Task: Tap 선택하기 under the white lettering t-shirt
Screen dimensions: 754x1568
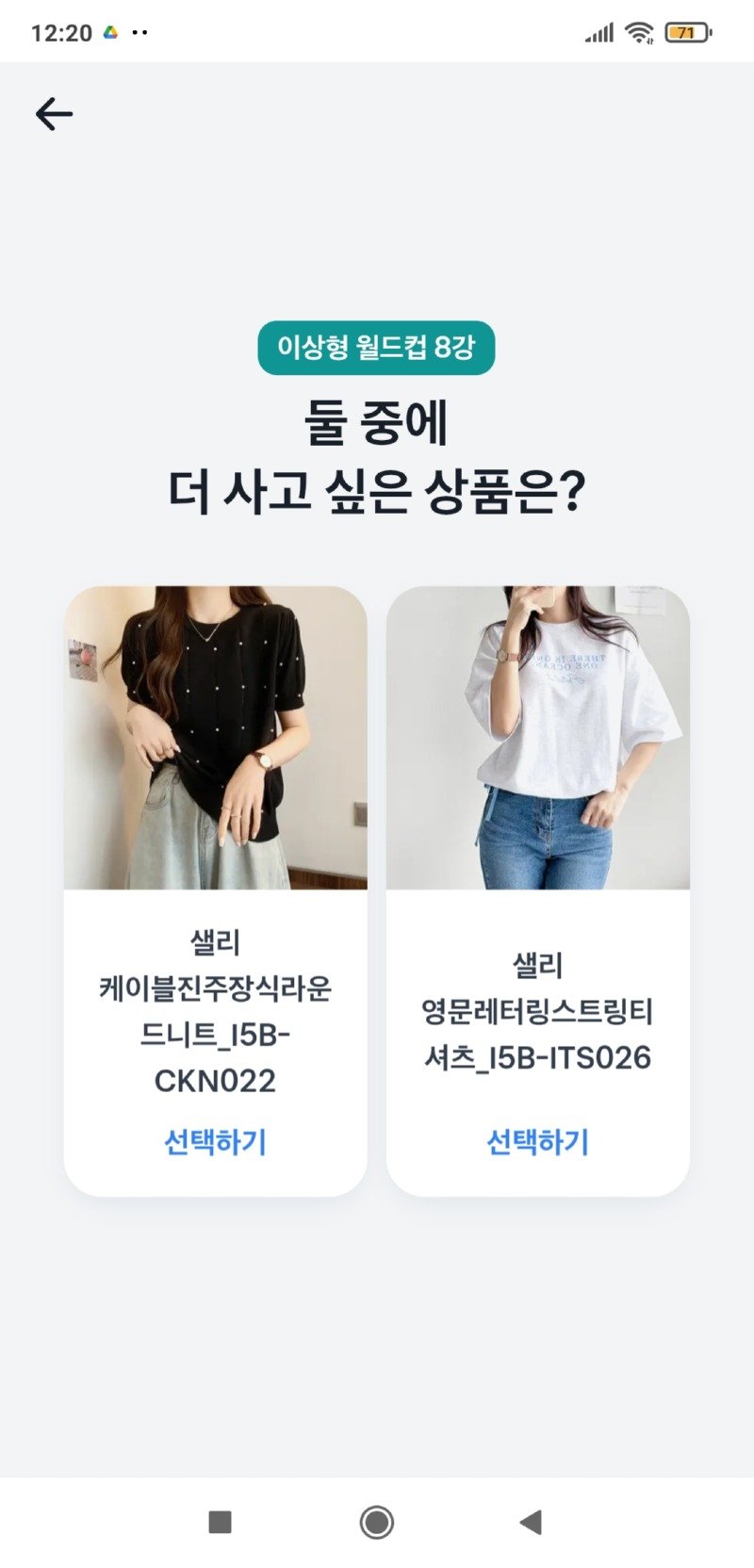Action: 537,1142
